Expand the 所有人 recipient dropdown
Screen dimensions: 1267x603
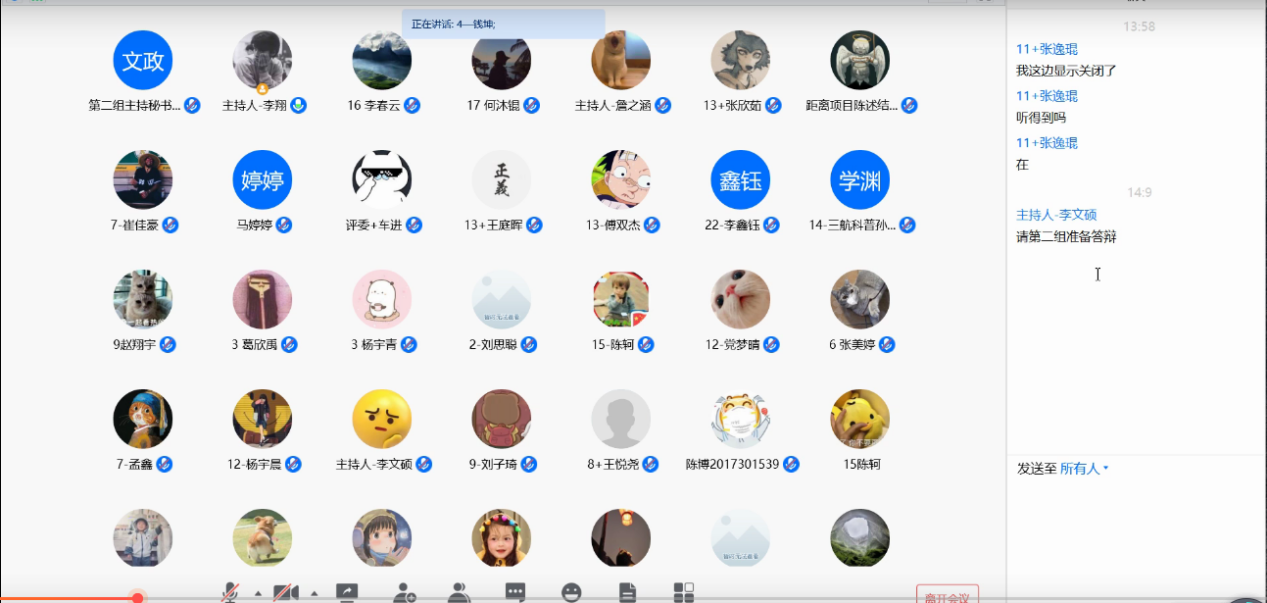click(x=1085, y=468)
